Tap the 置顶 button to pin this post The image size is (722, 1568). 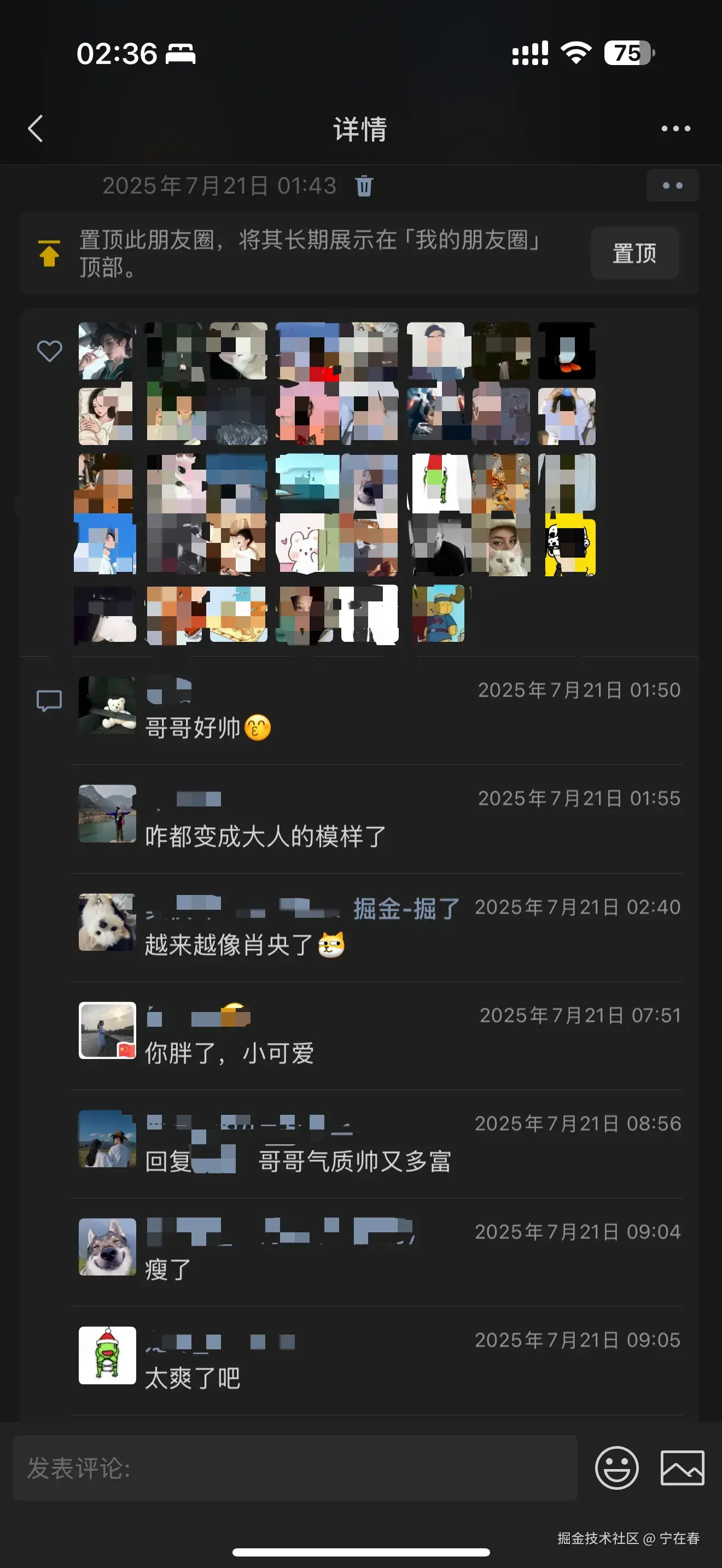(634, 253)
